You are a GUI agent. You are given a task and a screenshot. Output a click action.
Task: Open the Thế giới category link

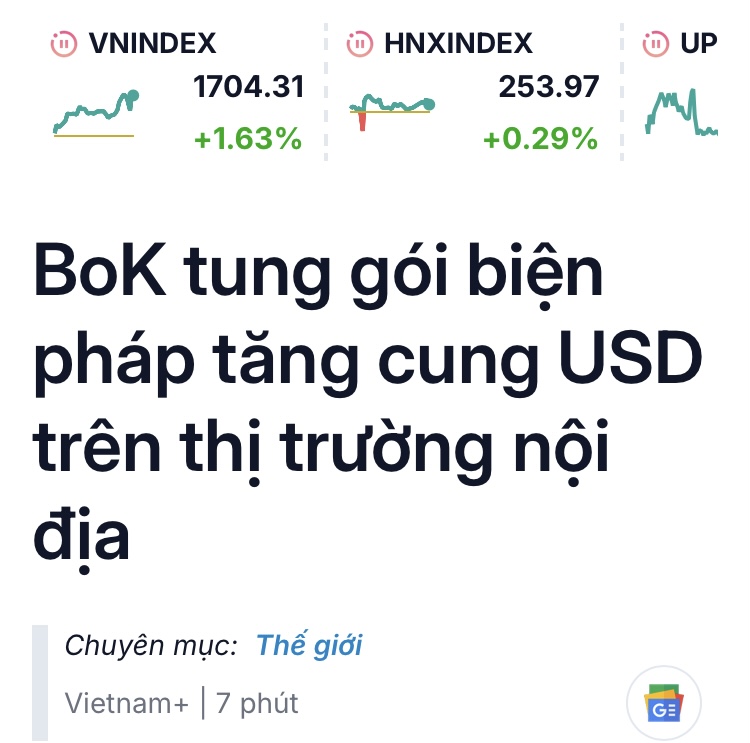[x=309, y=646]
